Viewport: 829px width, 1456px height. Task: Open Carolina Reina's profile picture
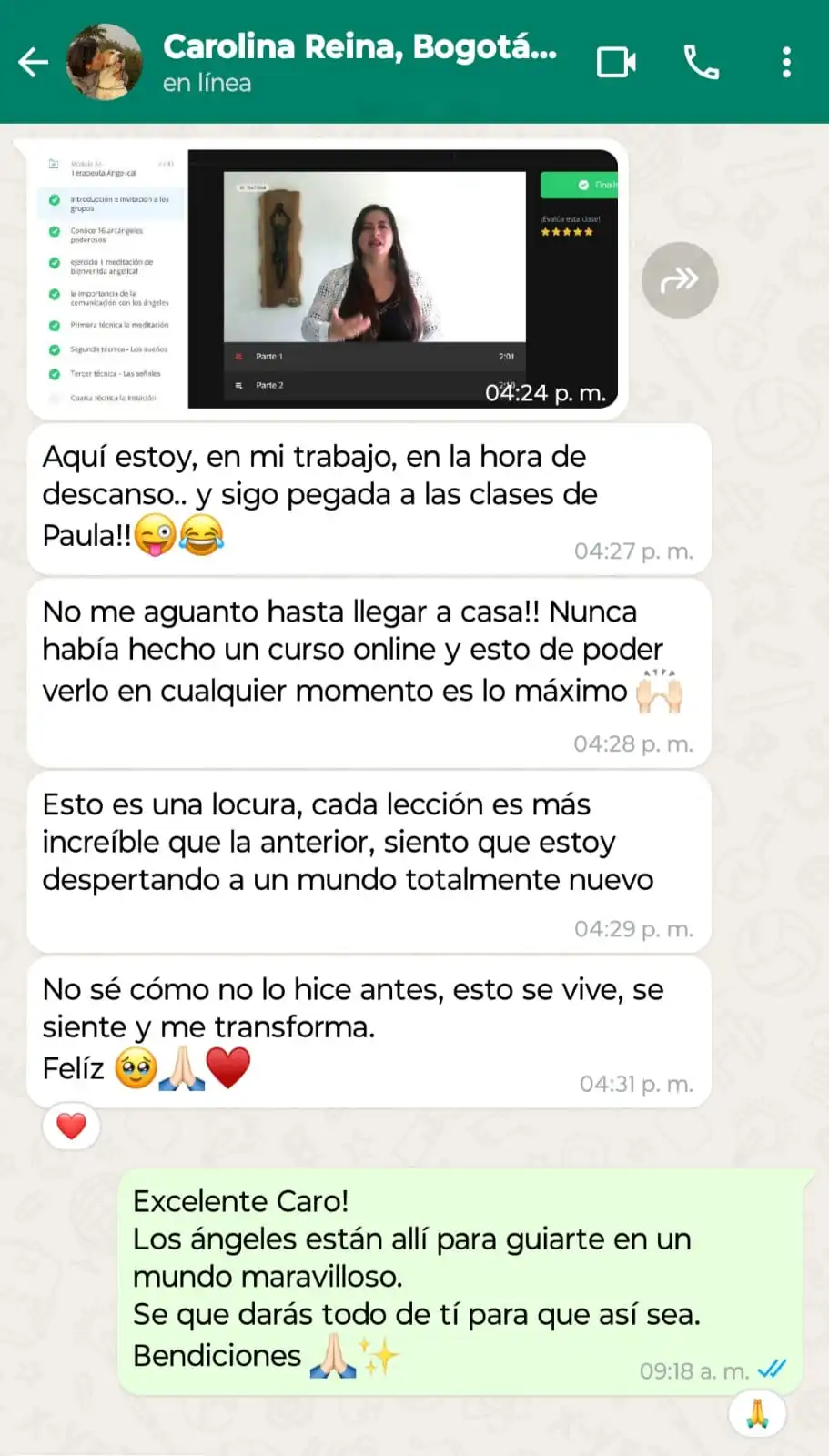[x=105, y=62]
